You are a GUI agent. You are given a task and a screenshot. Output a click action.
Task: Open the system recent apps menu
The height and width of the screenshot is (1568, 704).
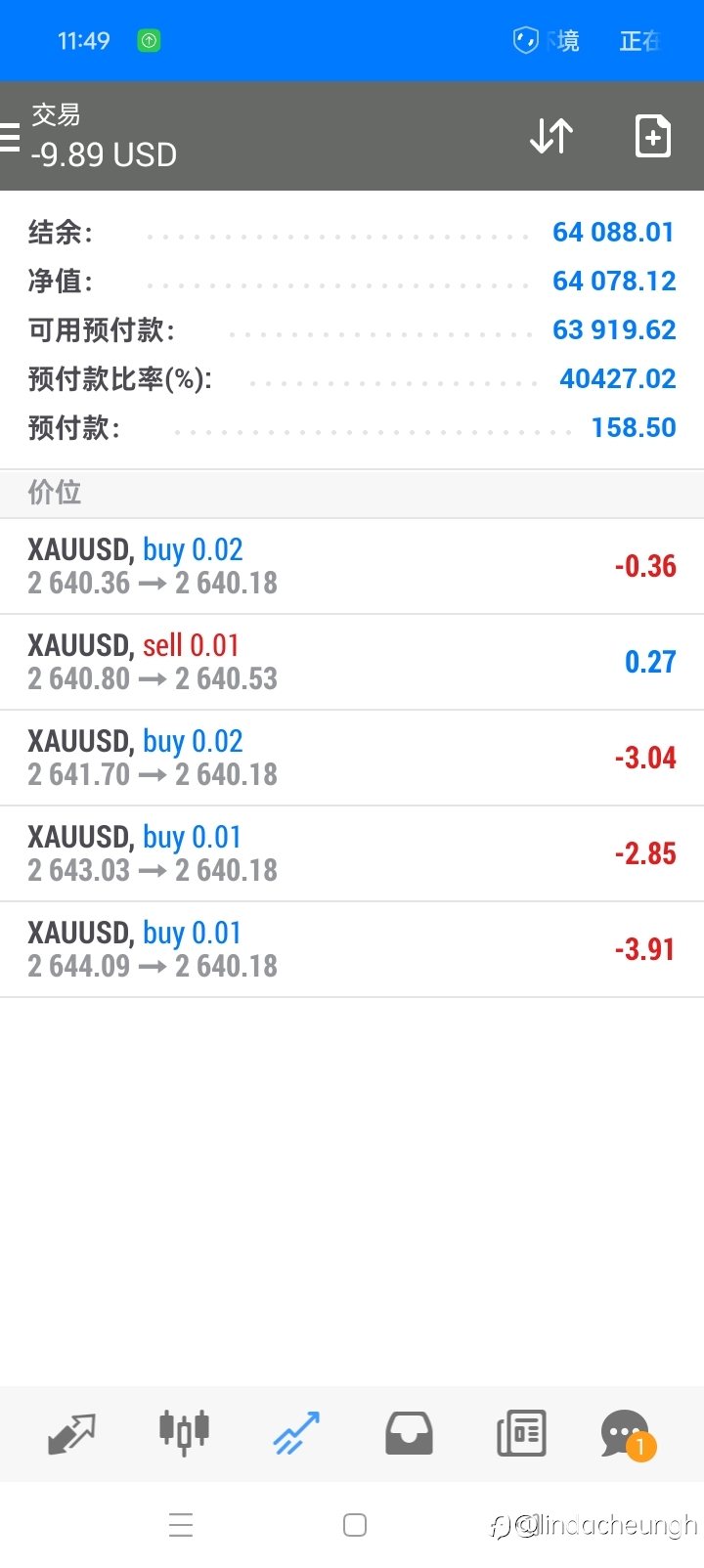(181, 1525)
